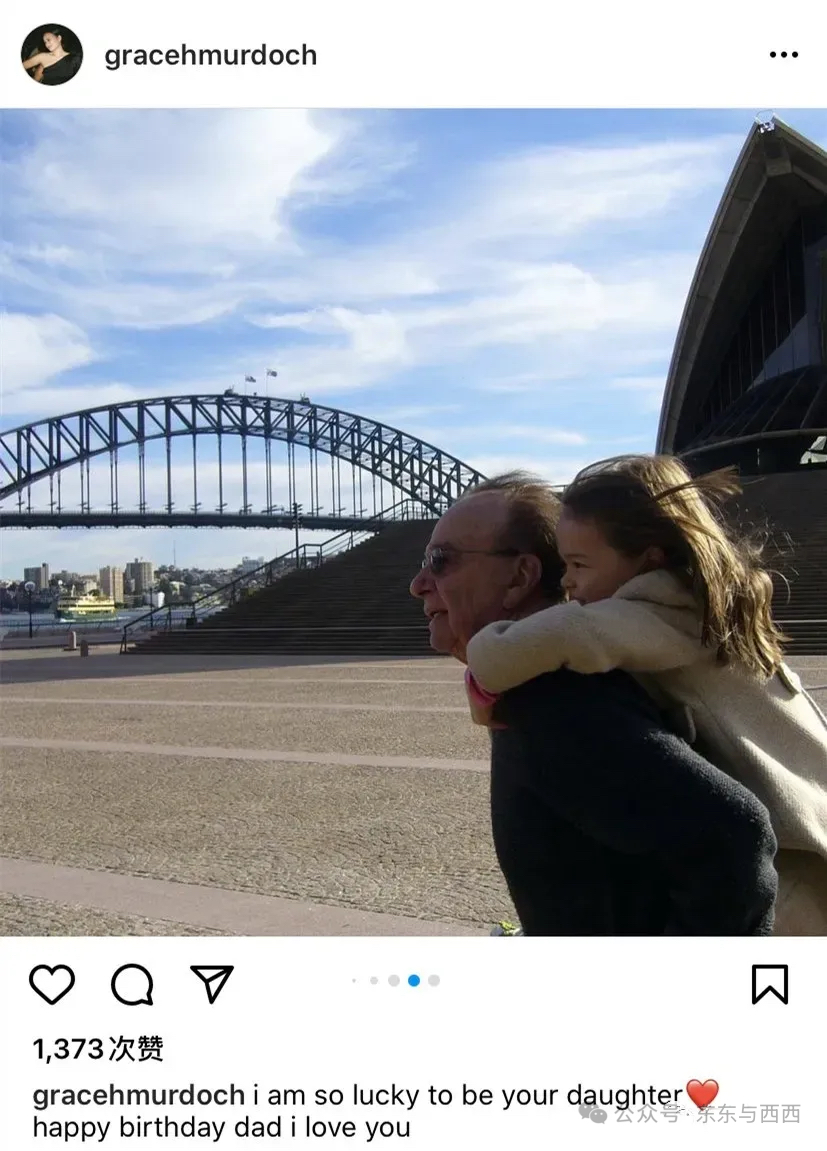
Task: Open the three-dot overflow menu
Action: (784, 55)
